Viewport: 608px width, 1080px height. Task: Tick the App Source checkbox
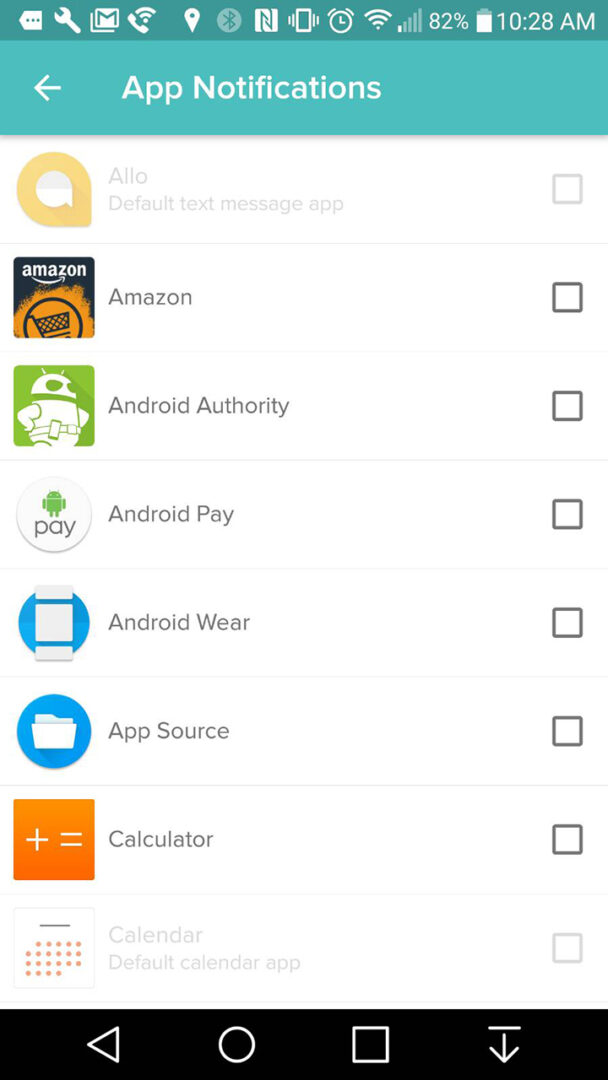(x=567, y=731)
